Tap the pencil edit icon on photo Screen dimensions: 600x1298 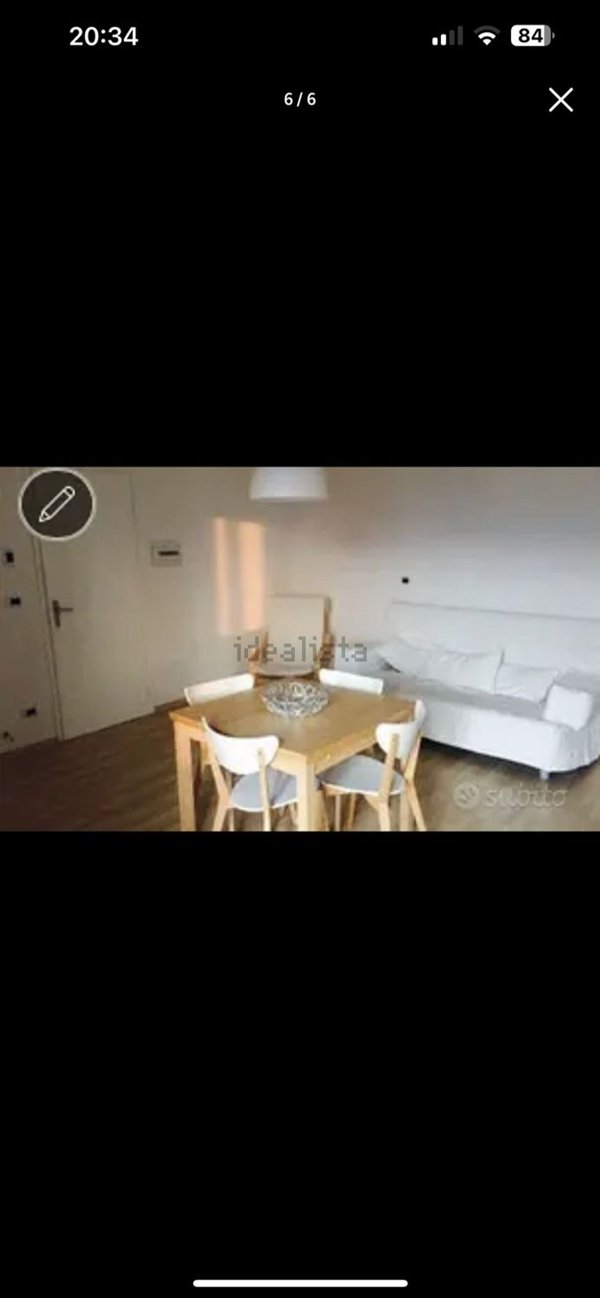click(x=57, y=504)
